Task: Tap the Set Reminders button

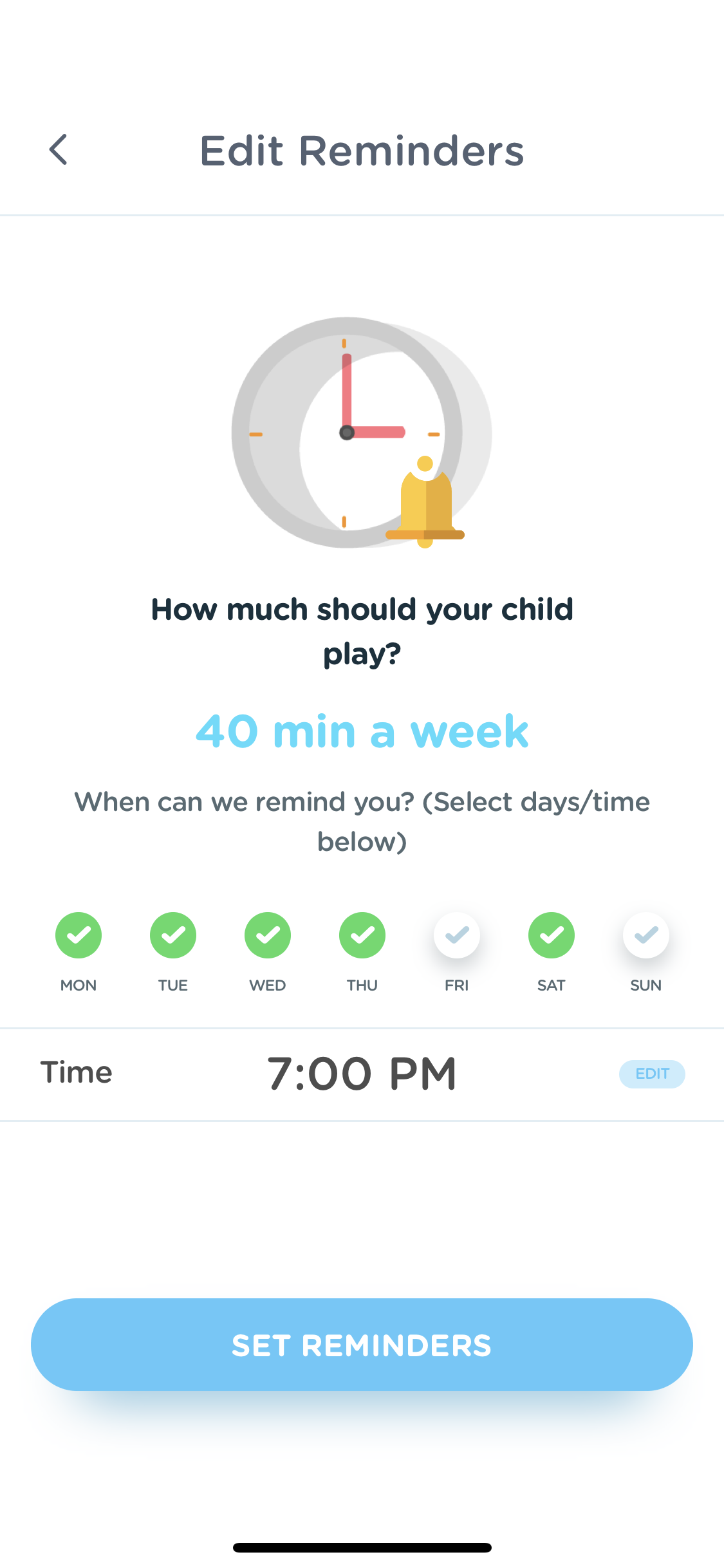Action: (x=362, y=1345)
